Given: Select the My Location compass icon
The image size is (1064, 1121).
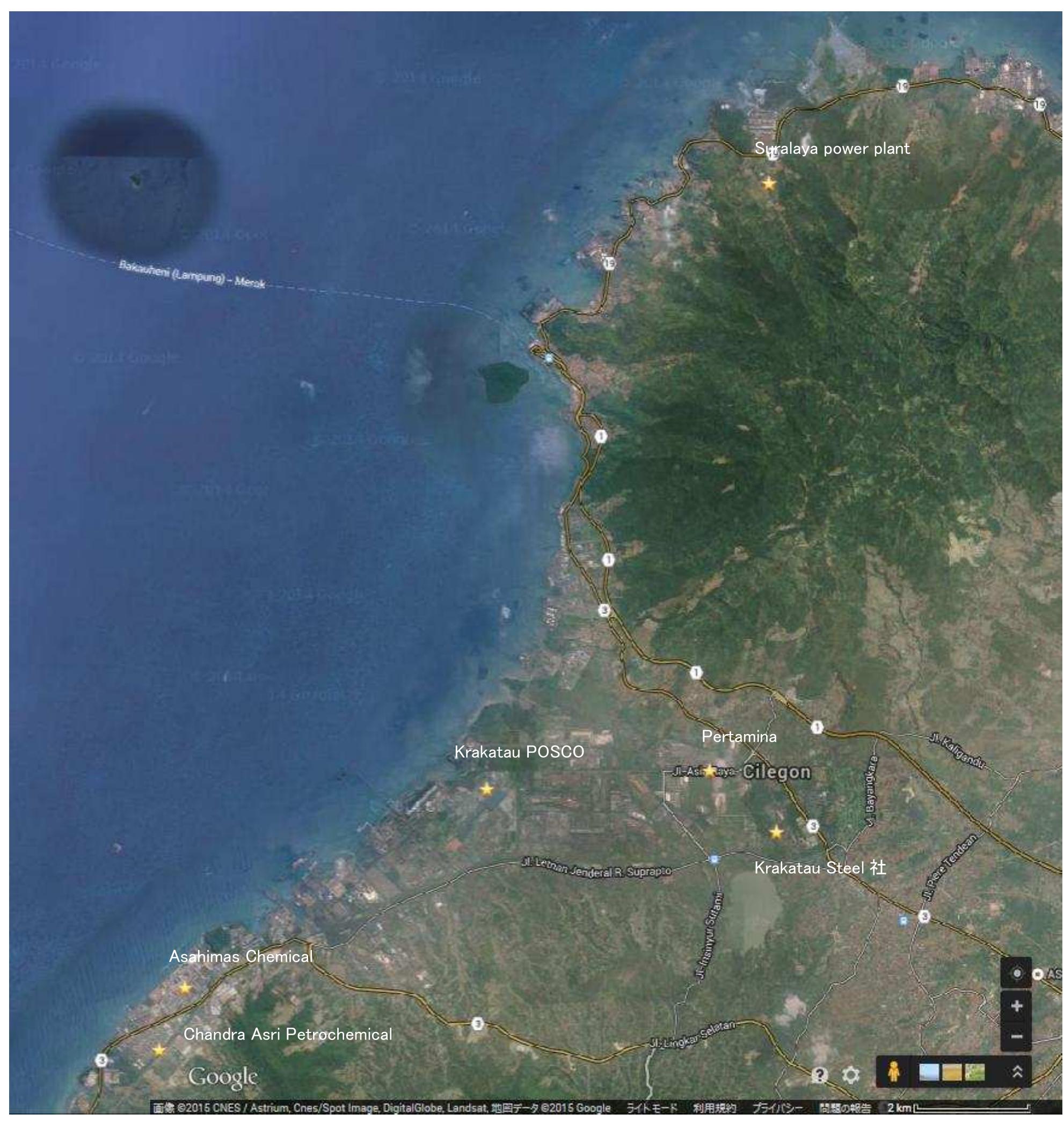Looking at the screenshot, I should tap(1018, 974).
